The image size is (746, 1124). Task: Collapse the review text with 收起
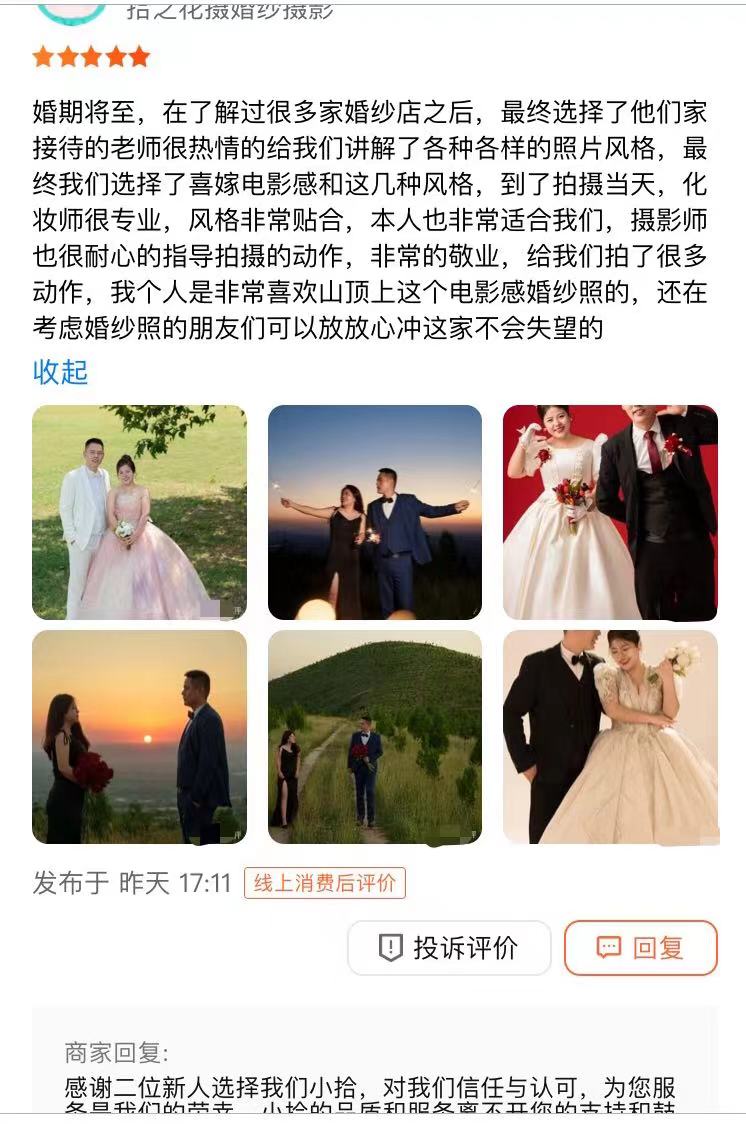point(60,372)
